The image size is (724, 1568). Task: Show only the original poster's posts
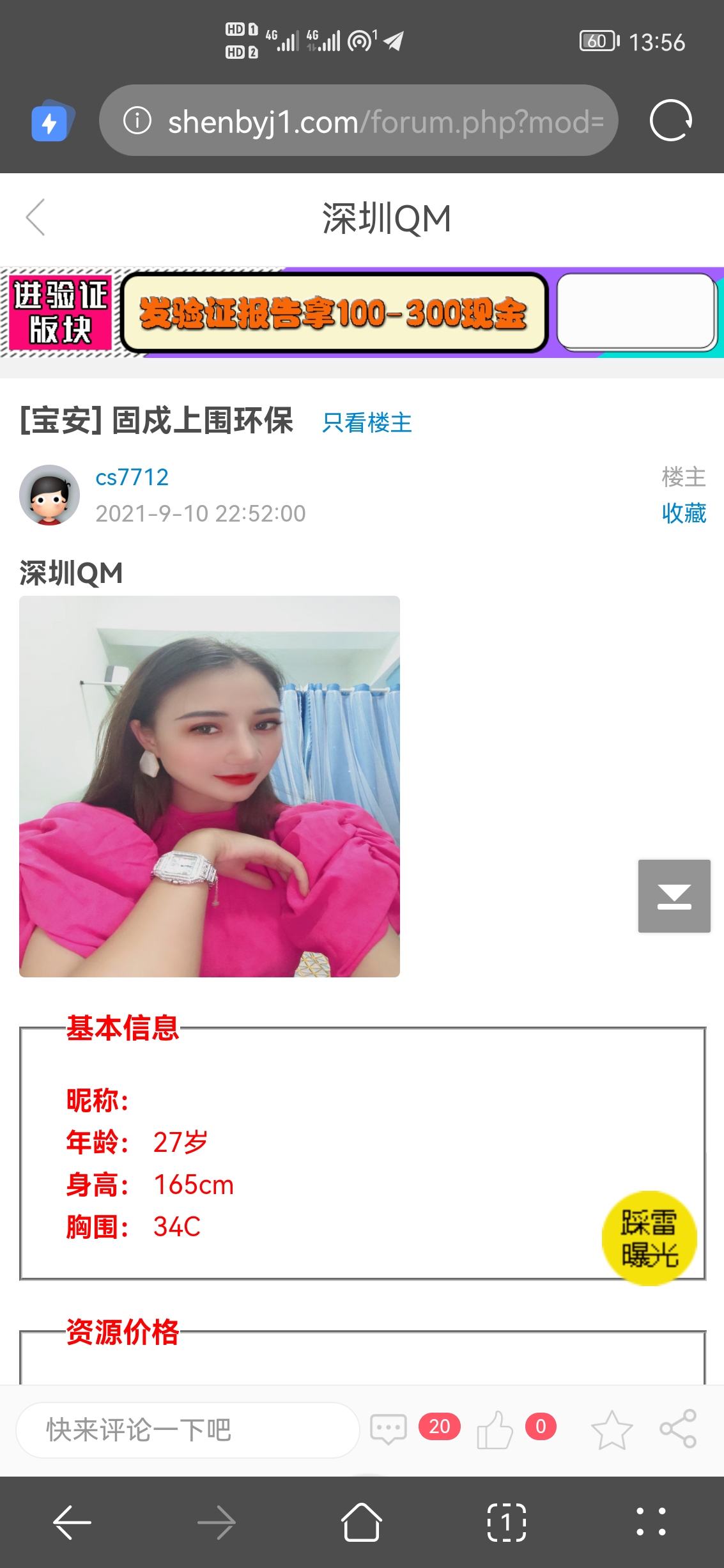367,423
